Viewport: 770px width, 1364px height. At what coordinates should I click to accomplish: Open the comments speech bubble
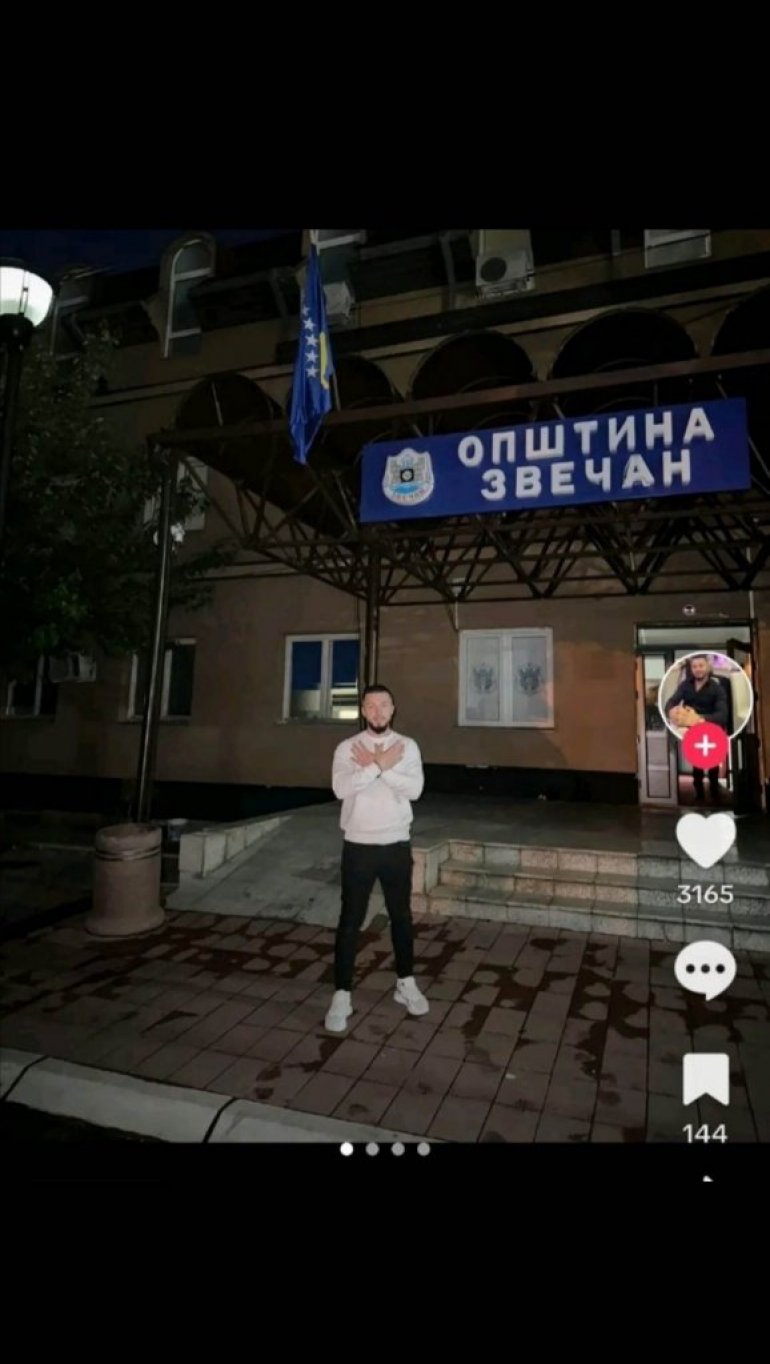(x=705, y=969)
